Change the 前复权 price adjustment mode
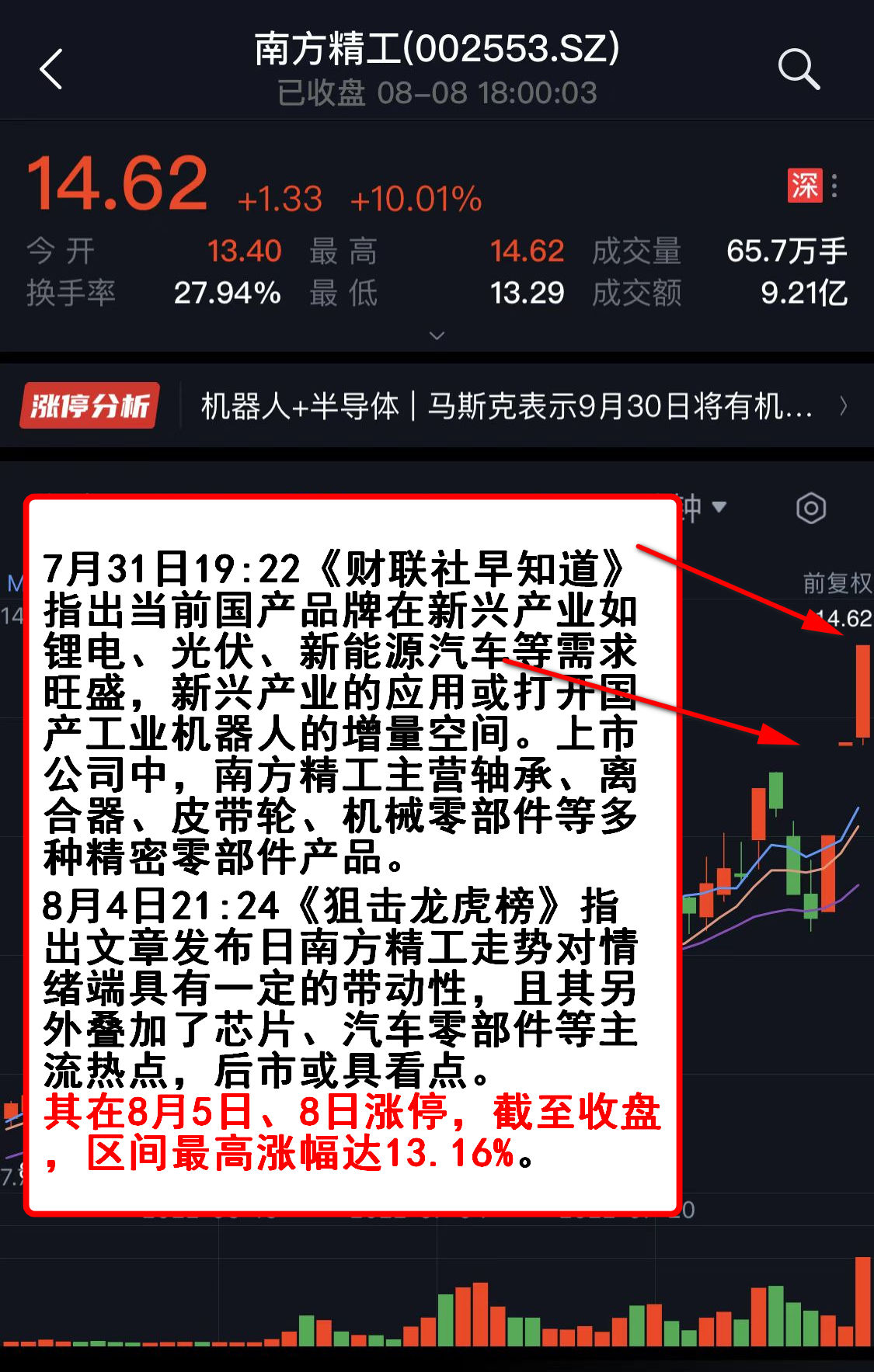Image resolution: width=874 pixels, height=1372 pixels. click(836, 582)
